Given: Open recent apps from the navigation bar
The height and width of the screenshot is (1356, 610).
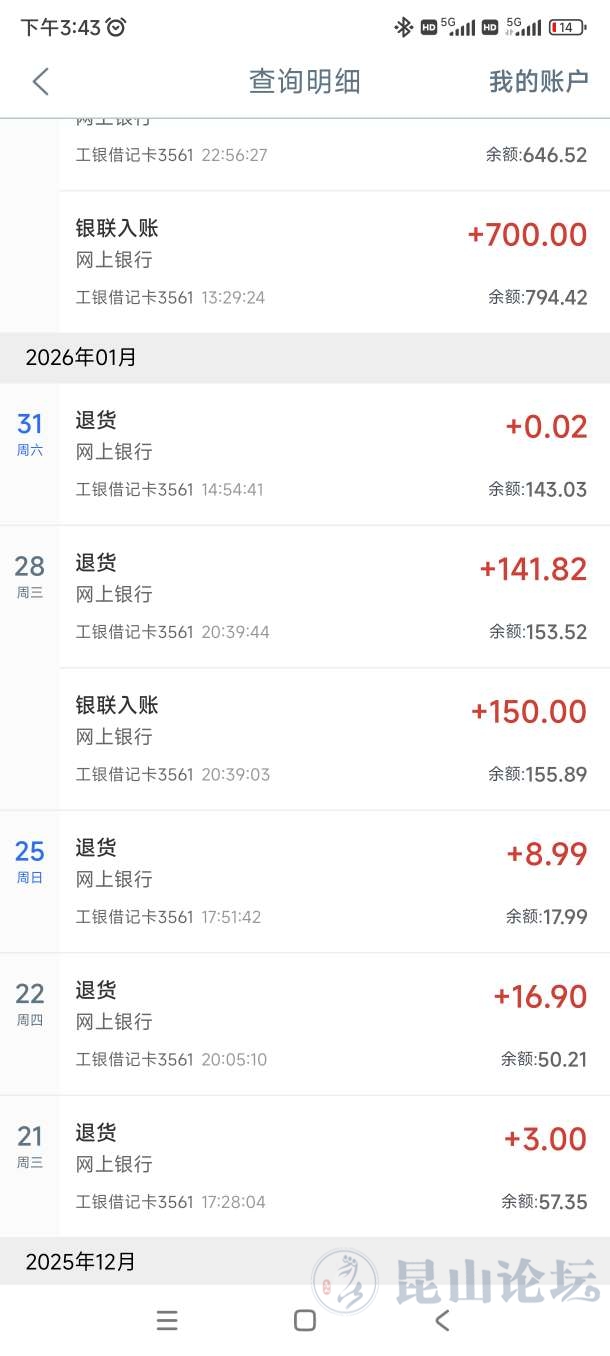Looking at the screenshot, I should coord(167,1320).
